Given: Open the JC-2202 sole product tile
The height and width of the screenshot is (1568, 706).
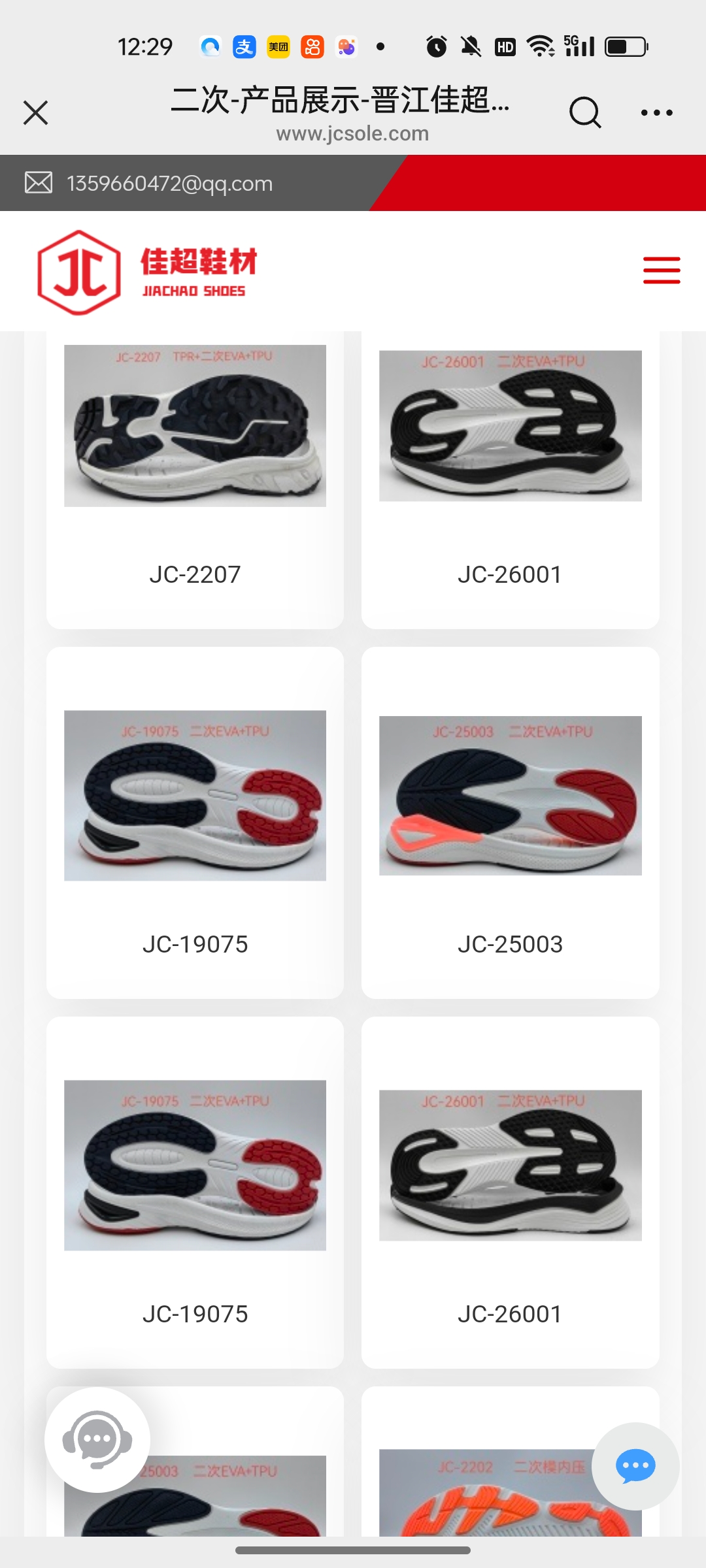Looking at the screenshot, I should (484, 1491).
